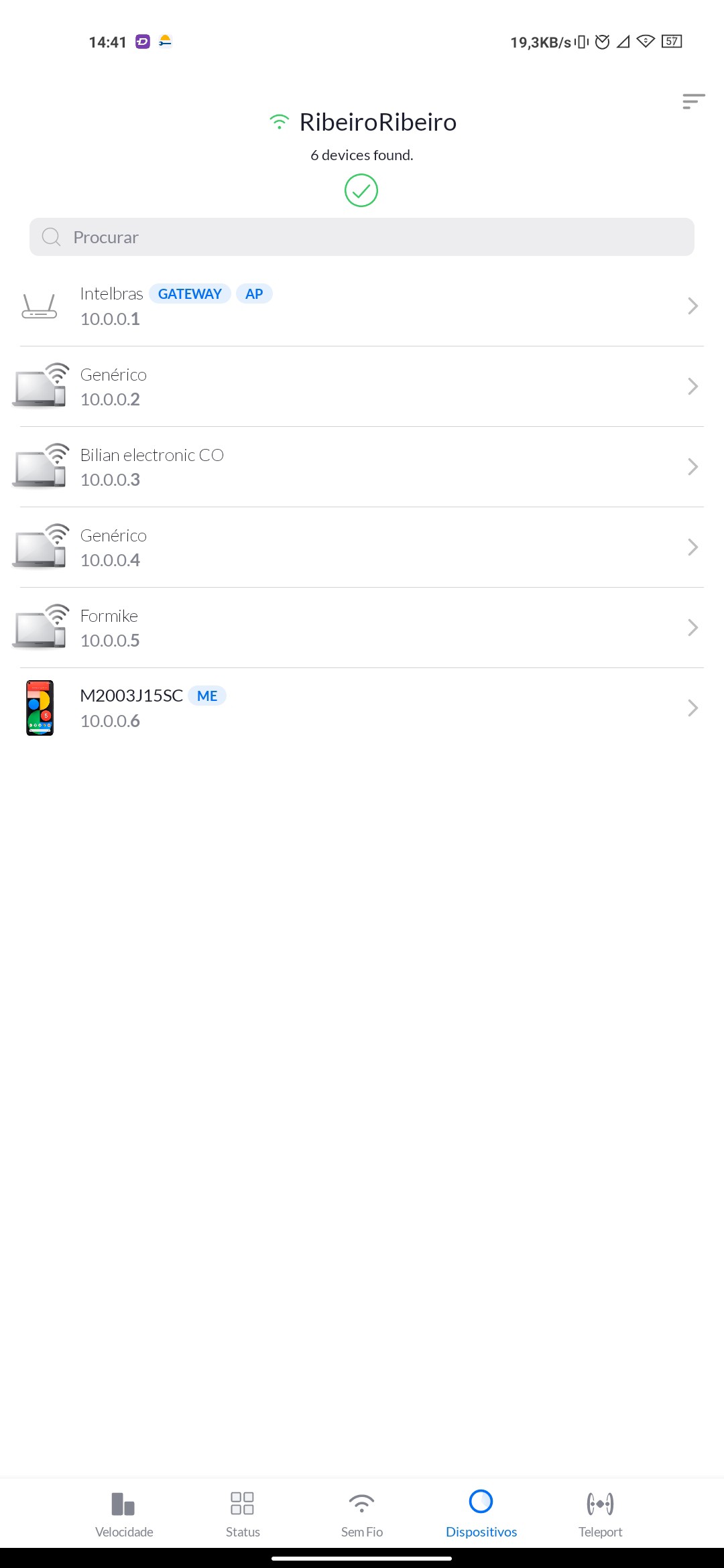This screenshot has width=724, height=1568.
Task: Go to the Status tab
Action: pos(243,1513)
